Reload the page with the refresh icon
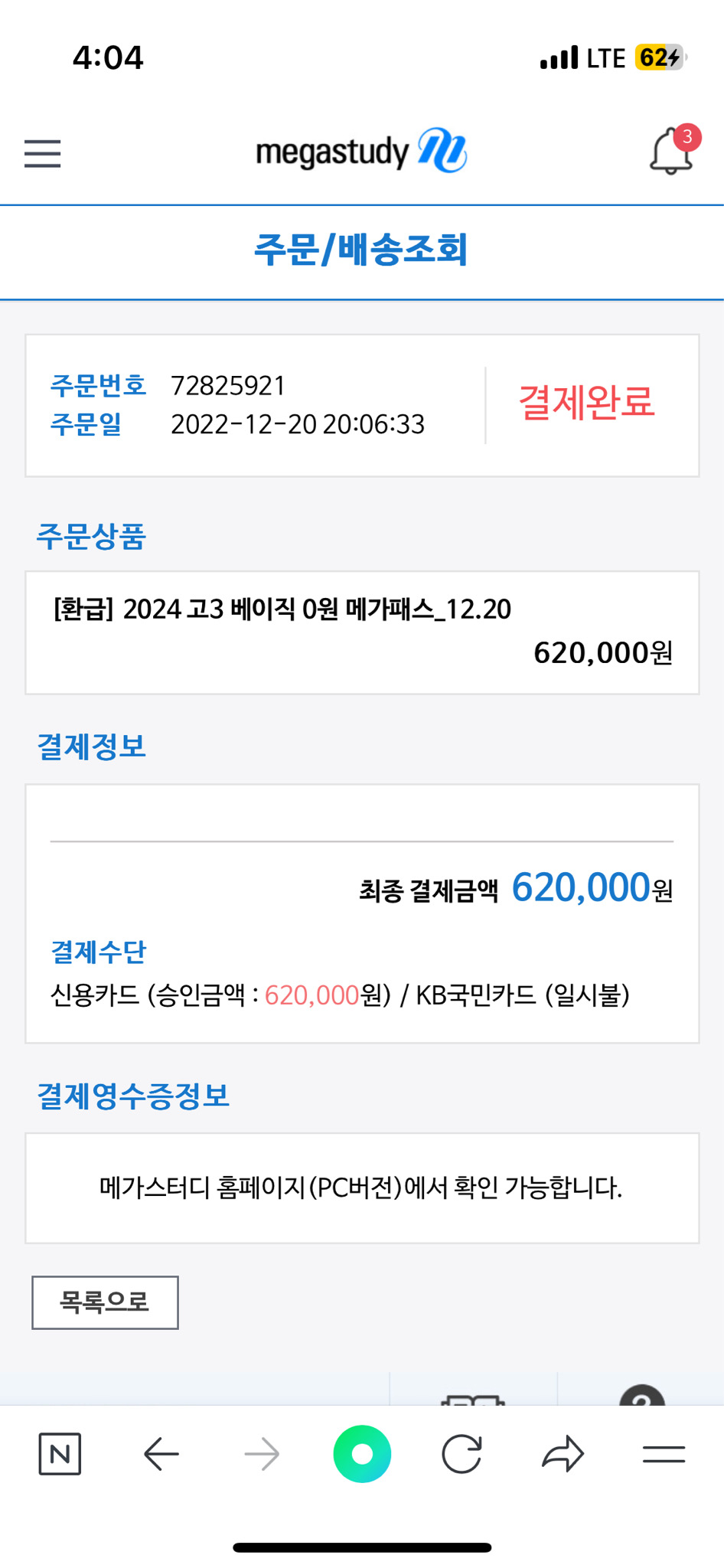 (x=462, y=1452)
